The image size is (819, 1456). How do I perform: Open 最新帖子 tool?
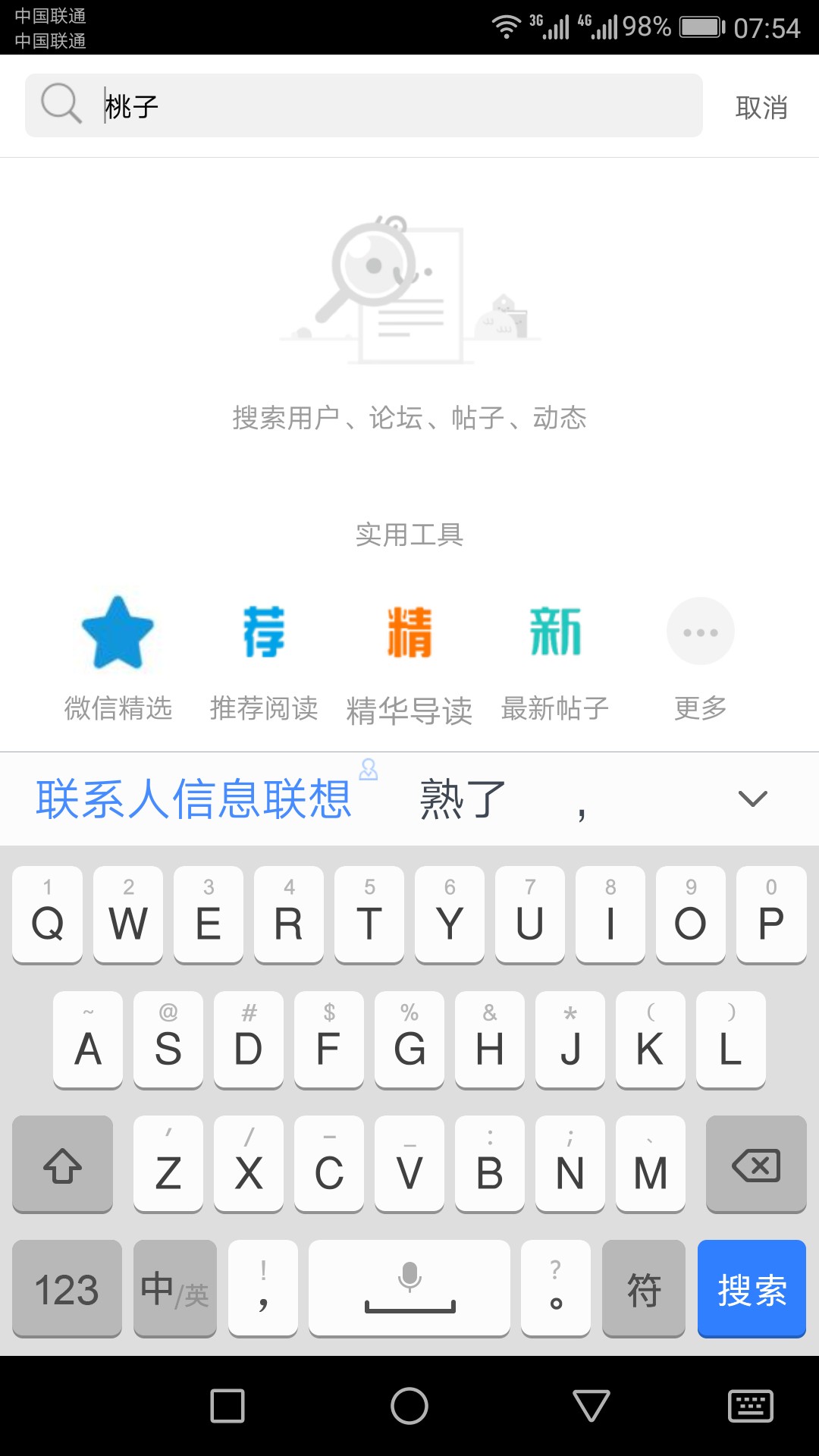pyautogui.click(x=555, y=657)
